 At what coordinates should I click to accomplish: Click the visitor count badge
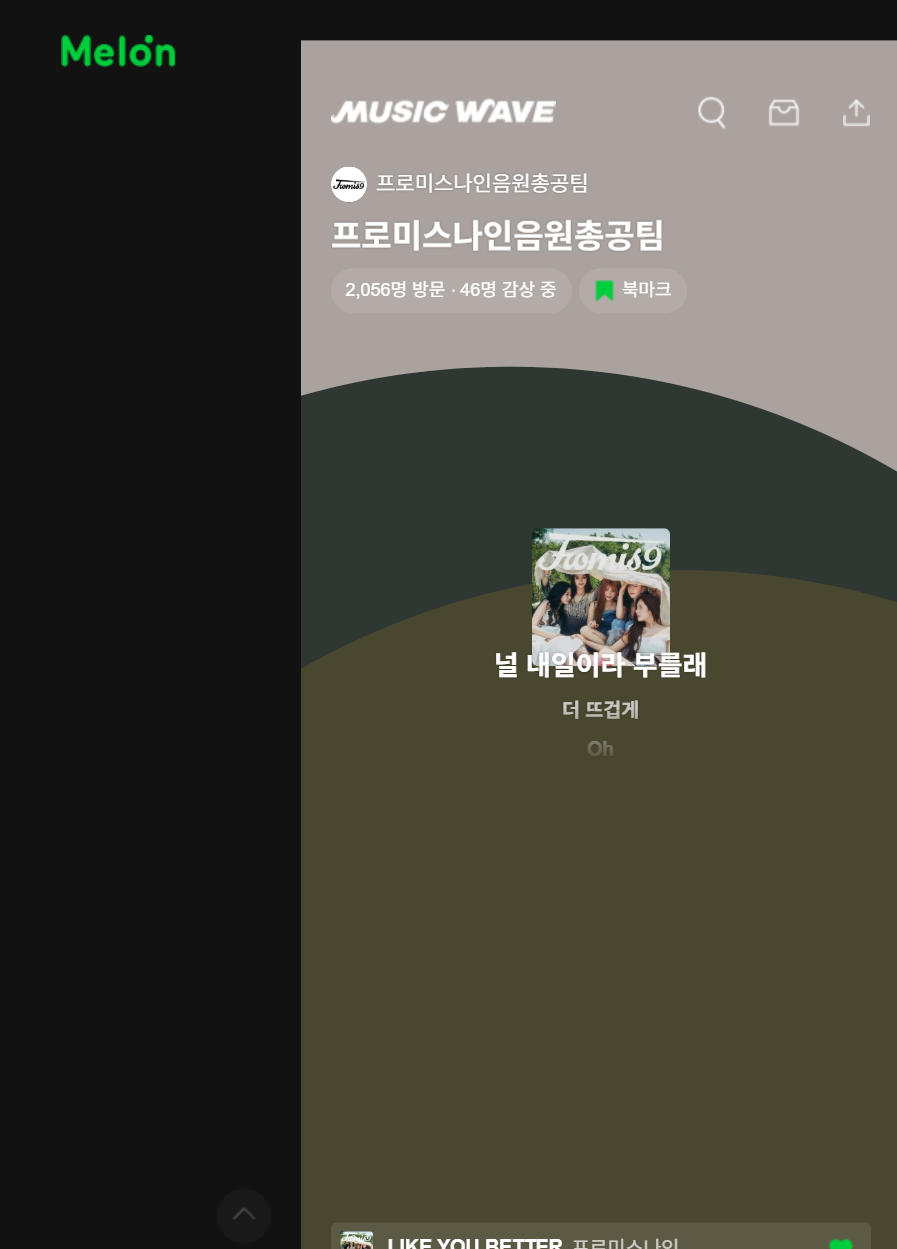450,290
